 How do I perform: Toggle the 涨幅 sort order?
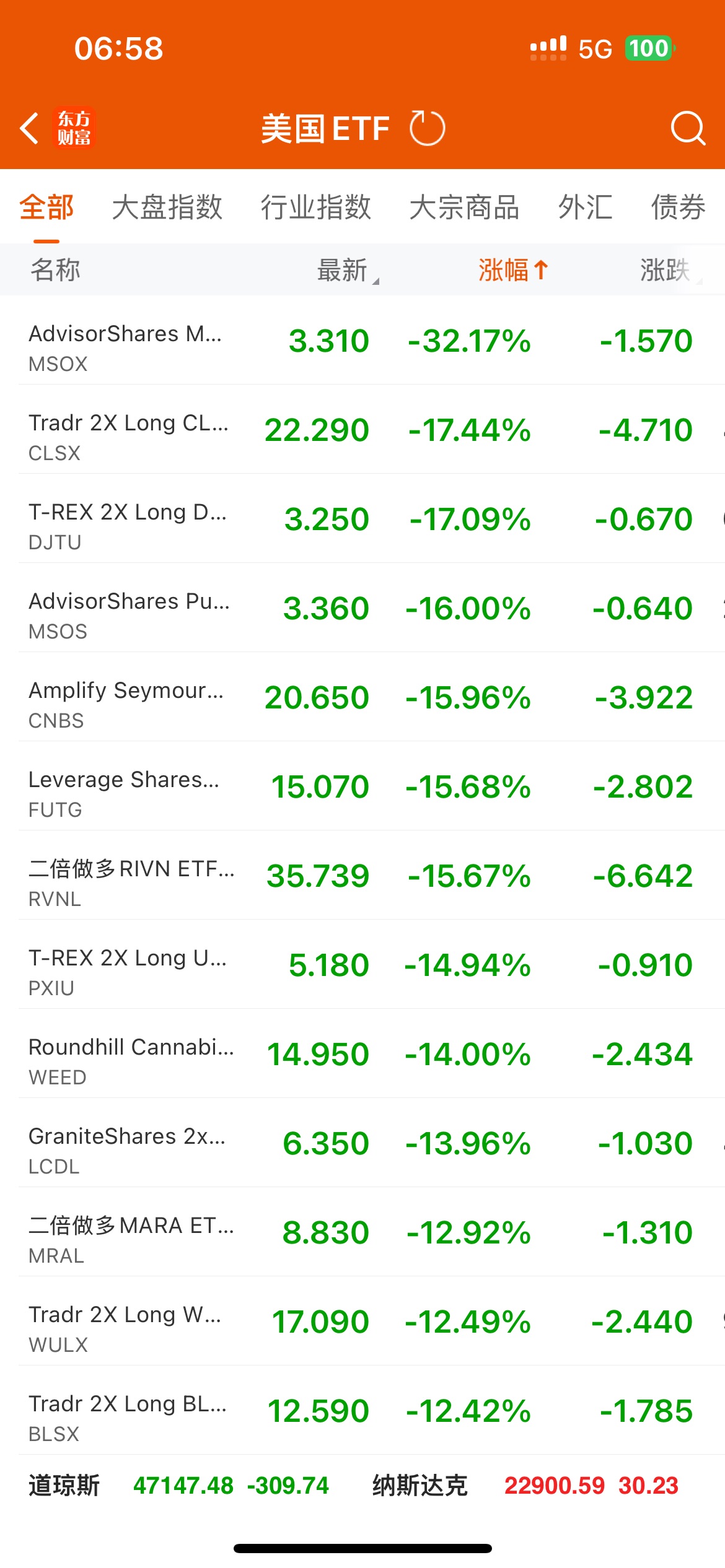(512, 270)
